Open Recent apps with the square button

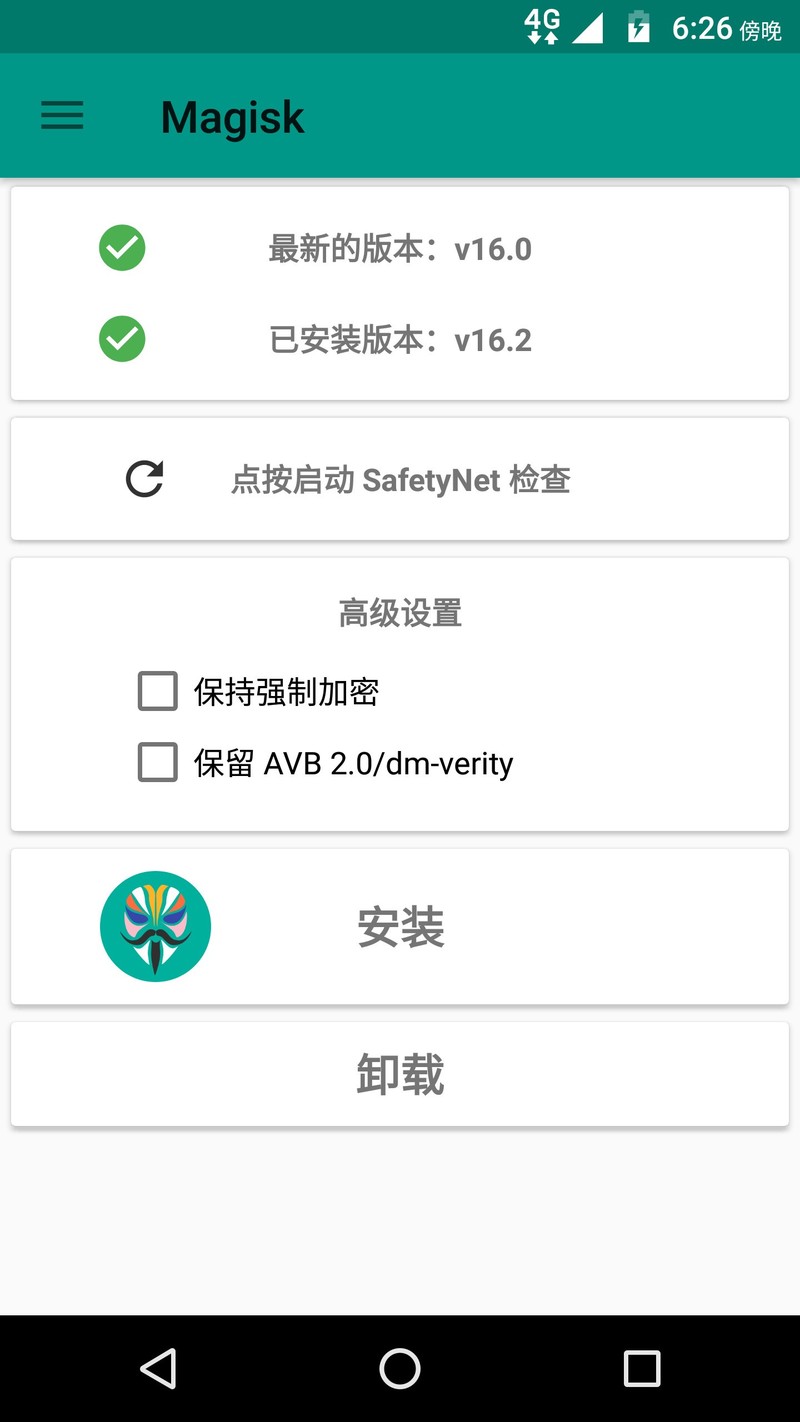(641, 1367)
